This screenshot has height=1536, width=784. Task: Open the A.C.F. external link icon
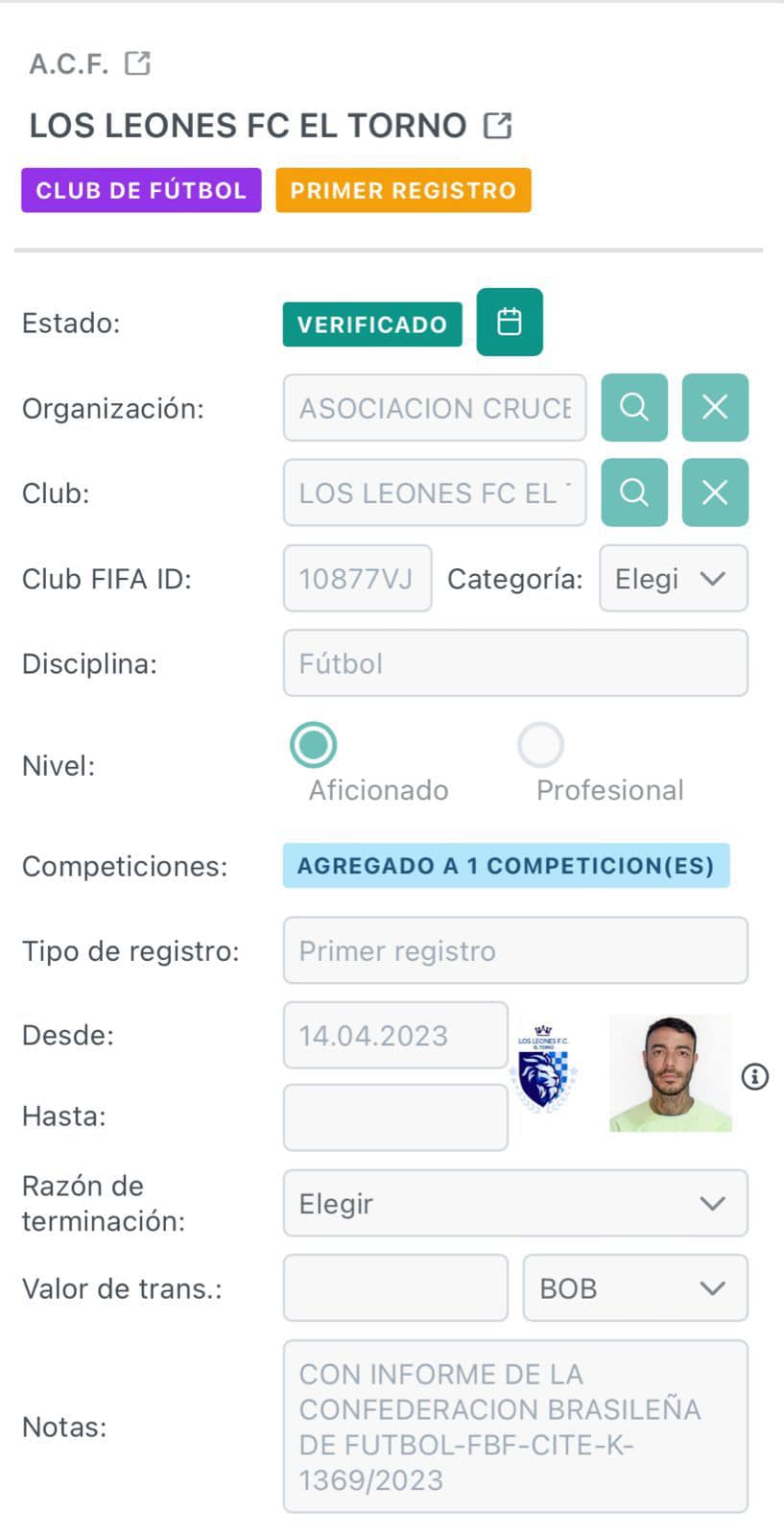[x=138, y=63]
